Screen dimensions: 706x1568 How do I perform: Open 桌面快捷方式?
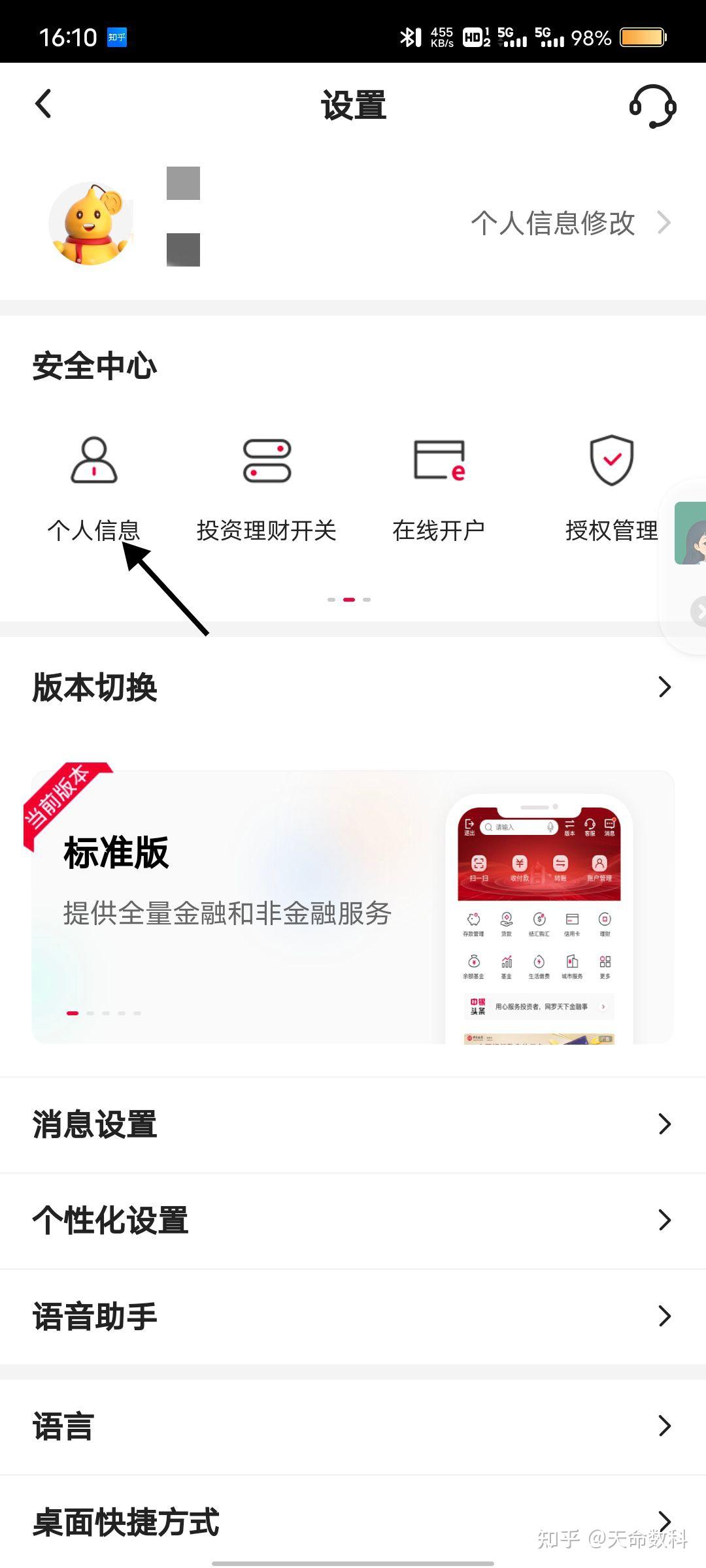[x=353, y=1522]
